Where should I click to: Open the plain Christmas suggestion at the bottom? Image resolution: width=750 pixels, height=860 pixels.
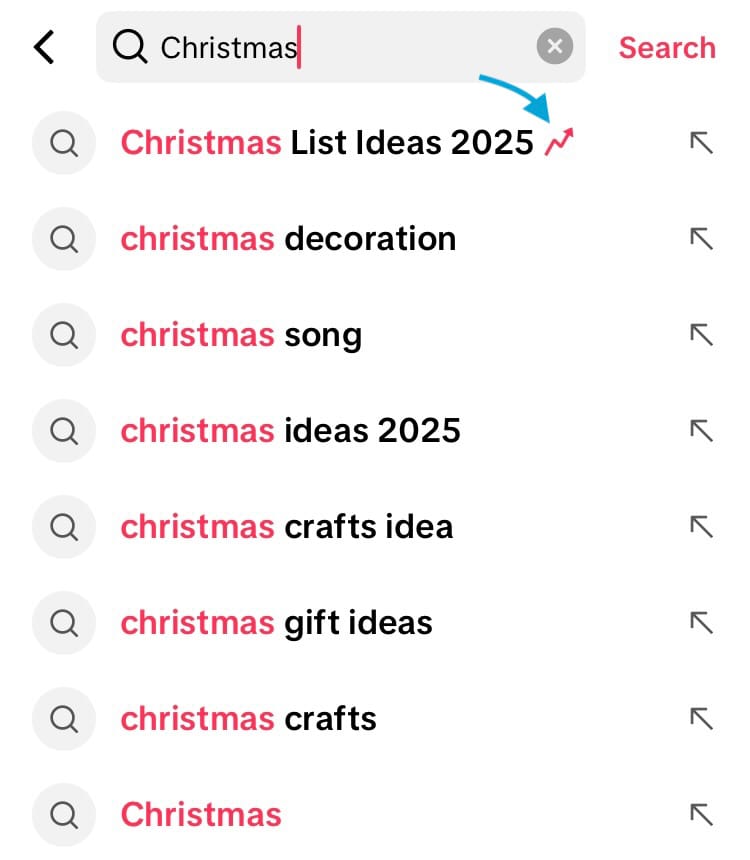(x=201, y=814)
